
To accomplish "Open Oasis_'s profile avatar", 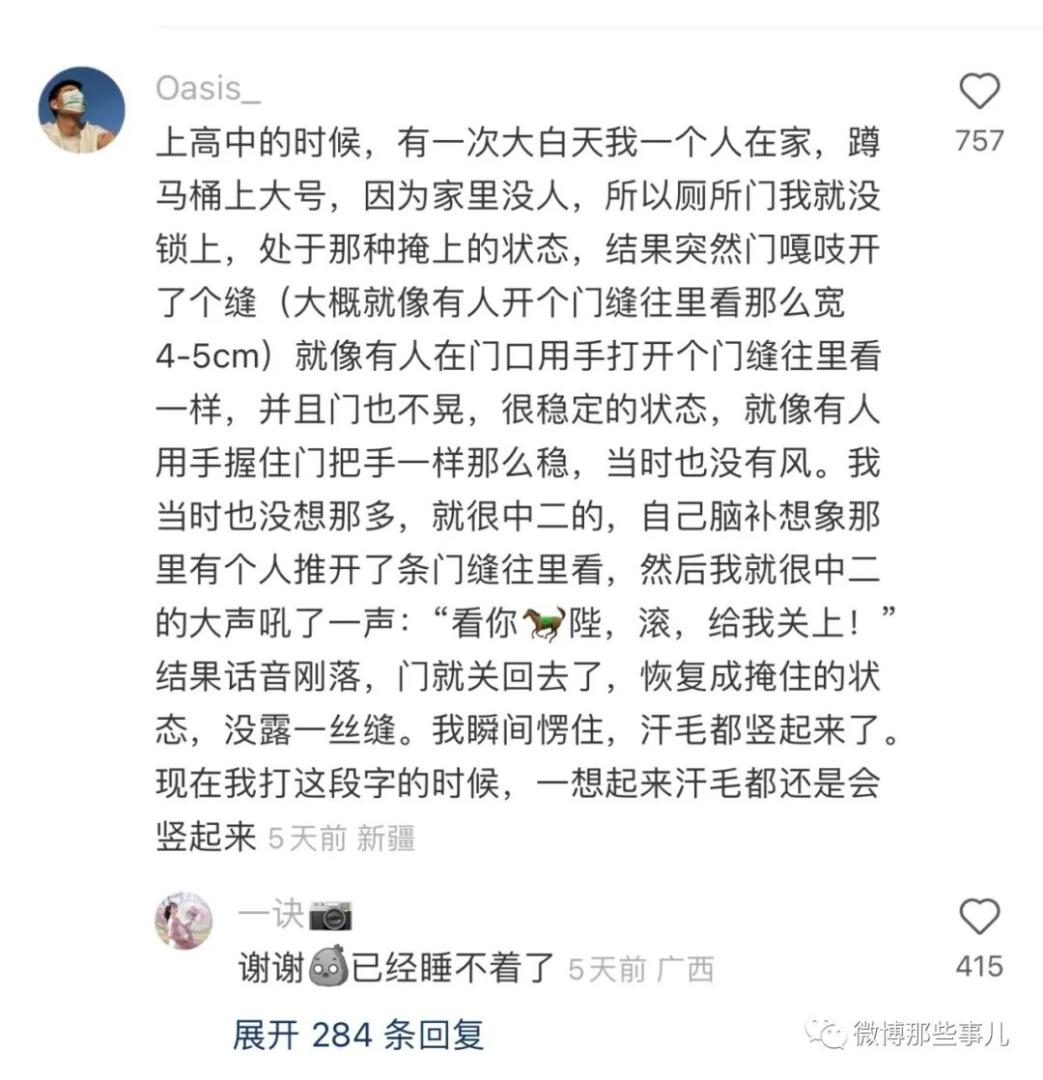I will click(82, 110).
